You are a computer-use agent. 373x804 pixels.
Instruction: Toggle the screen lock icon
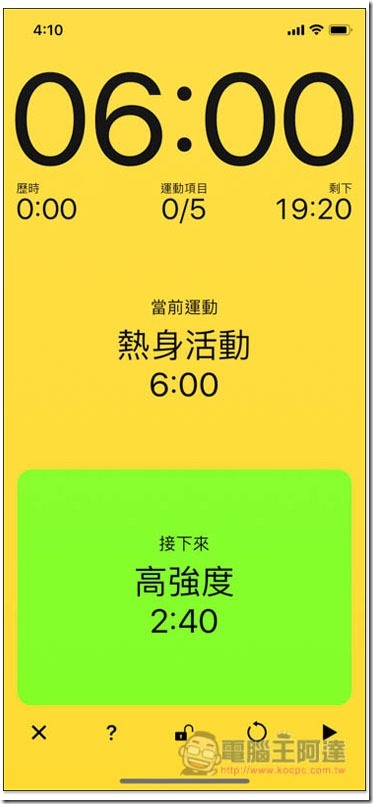point(184,733)
